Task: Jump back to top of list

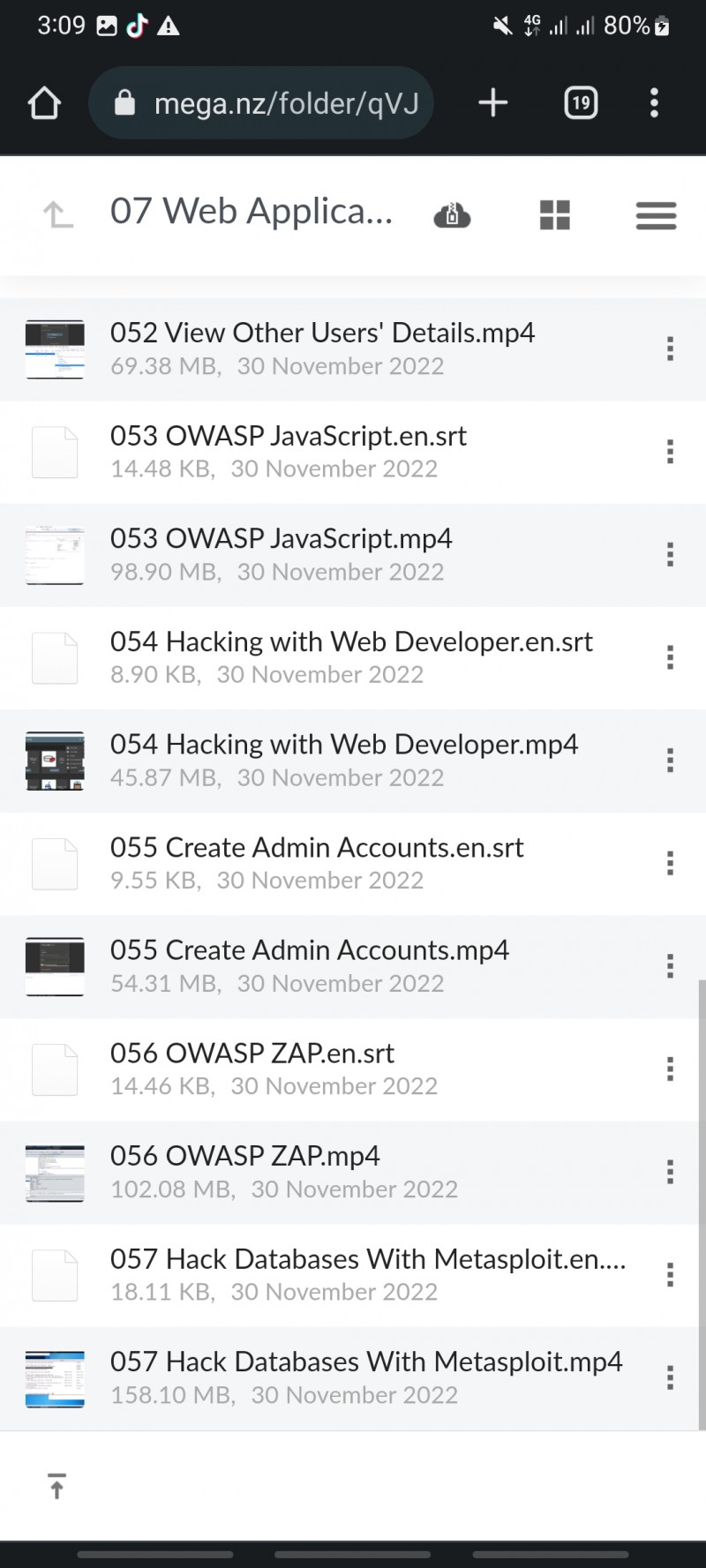Action: coord(56,1486)
